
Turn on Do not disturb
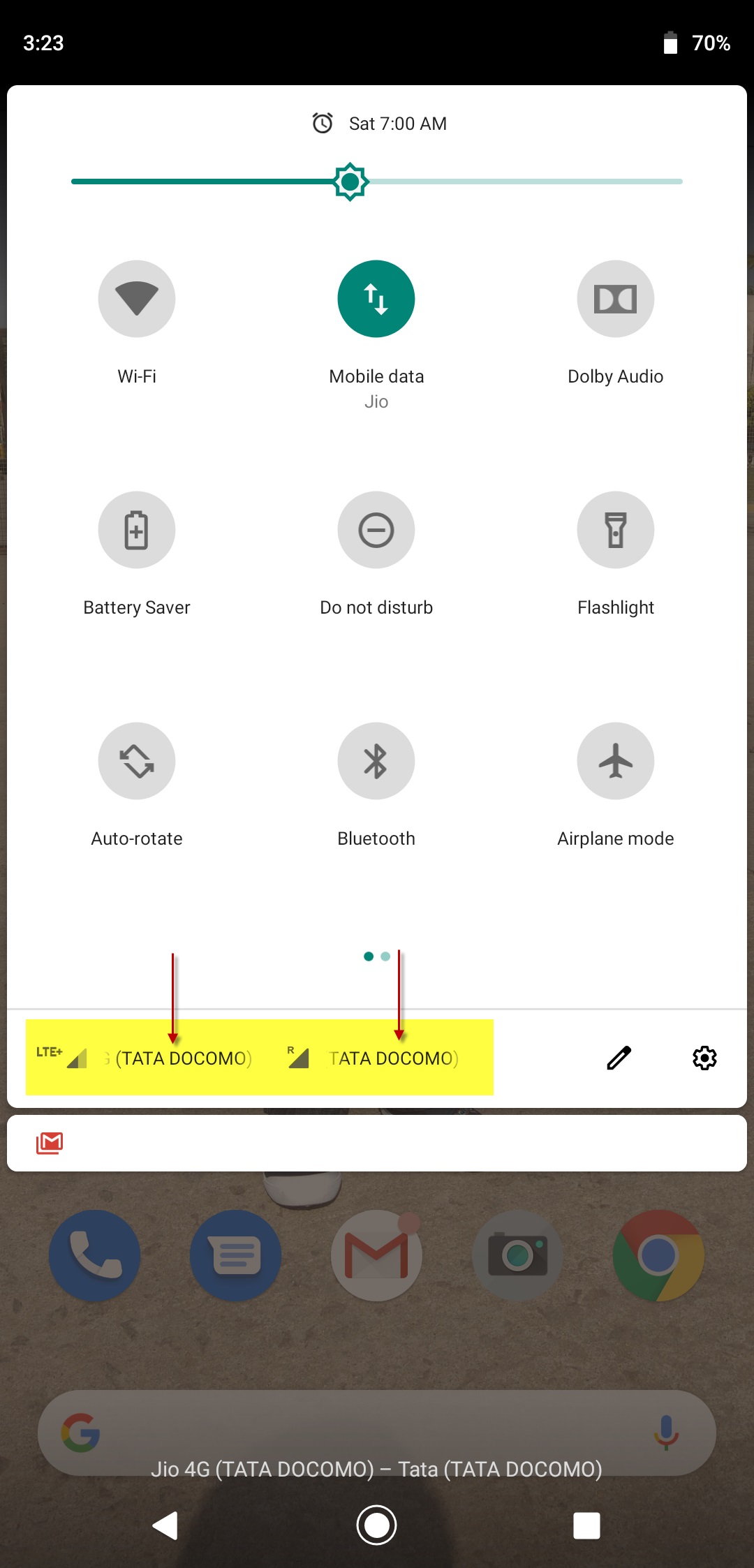click(x=376, y=530)
